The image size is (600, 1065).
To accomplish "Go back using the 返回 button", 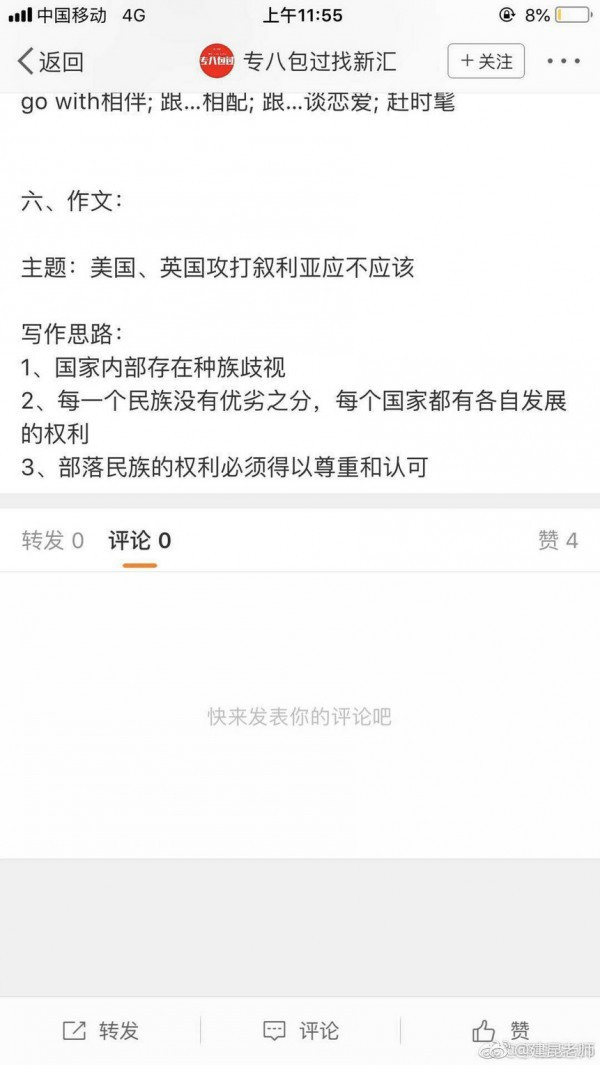I will click(50, 62).
